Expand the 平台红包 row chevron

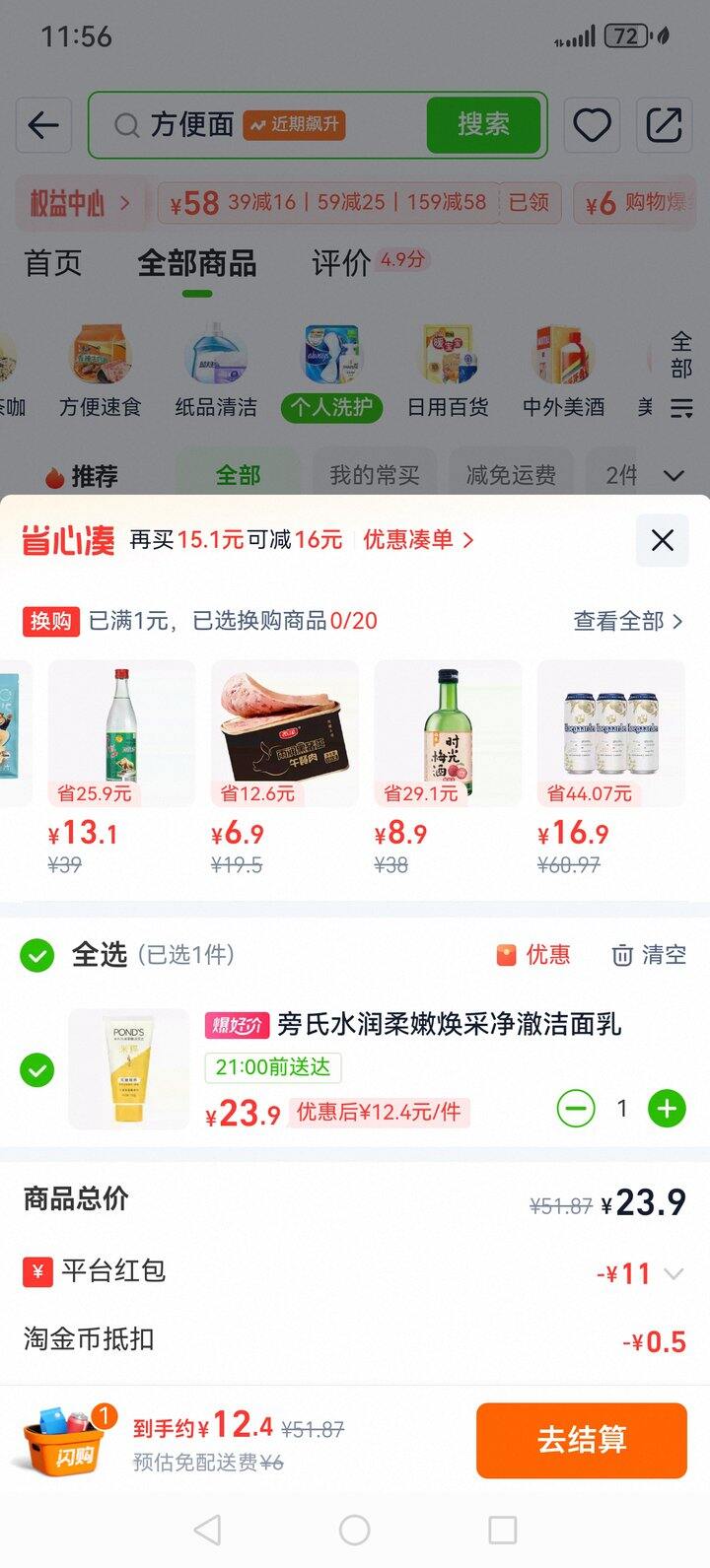674,1273
